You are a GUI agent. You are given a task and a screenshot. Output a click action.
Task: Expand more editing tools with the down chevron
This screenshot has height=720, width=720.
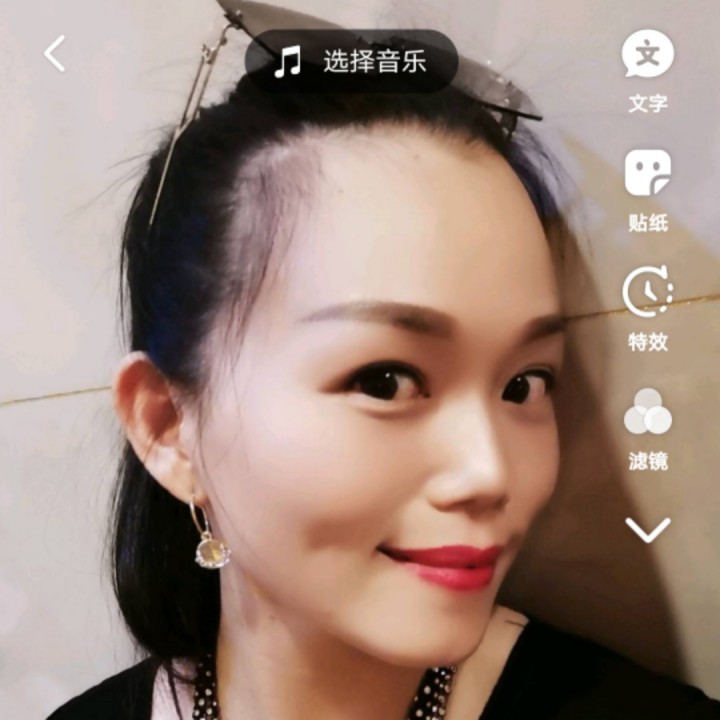tap(647, 529)
